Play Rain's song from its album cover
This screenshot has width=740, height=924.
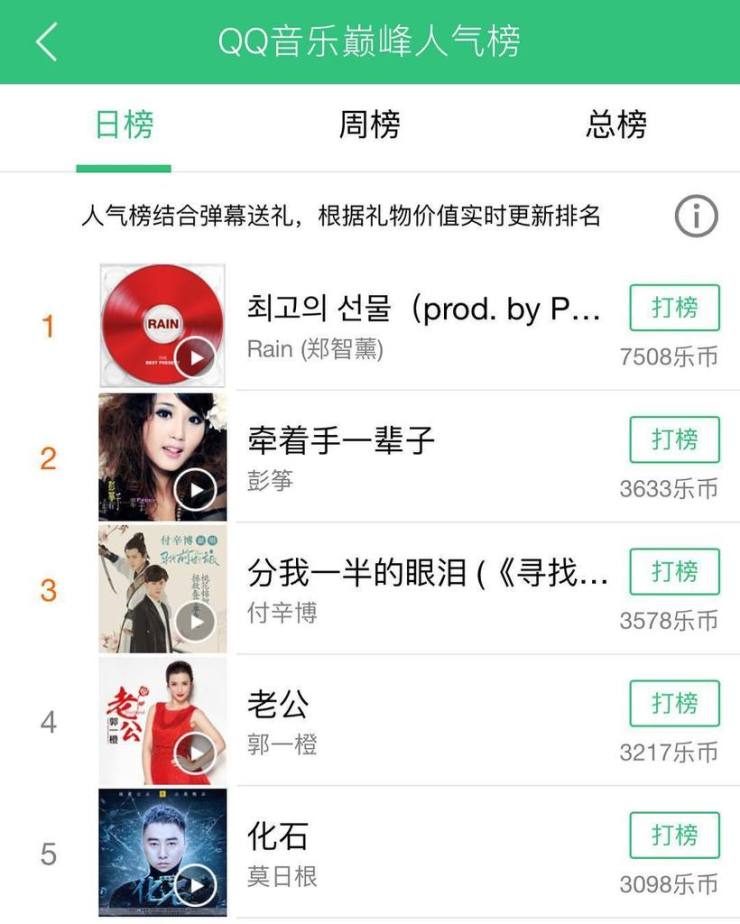[x=195, y=357]
